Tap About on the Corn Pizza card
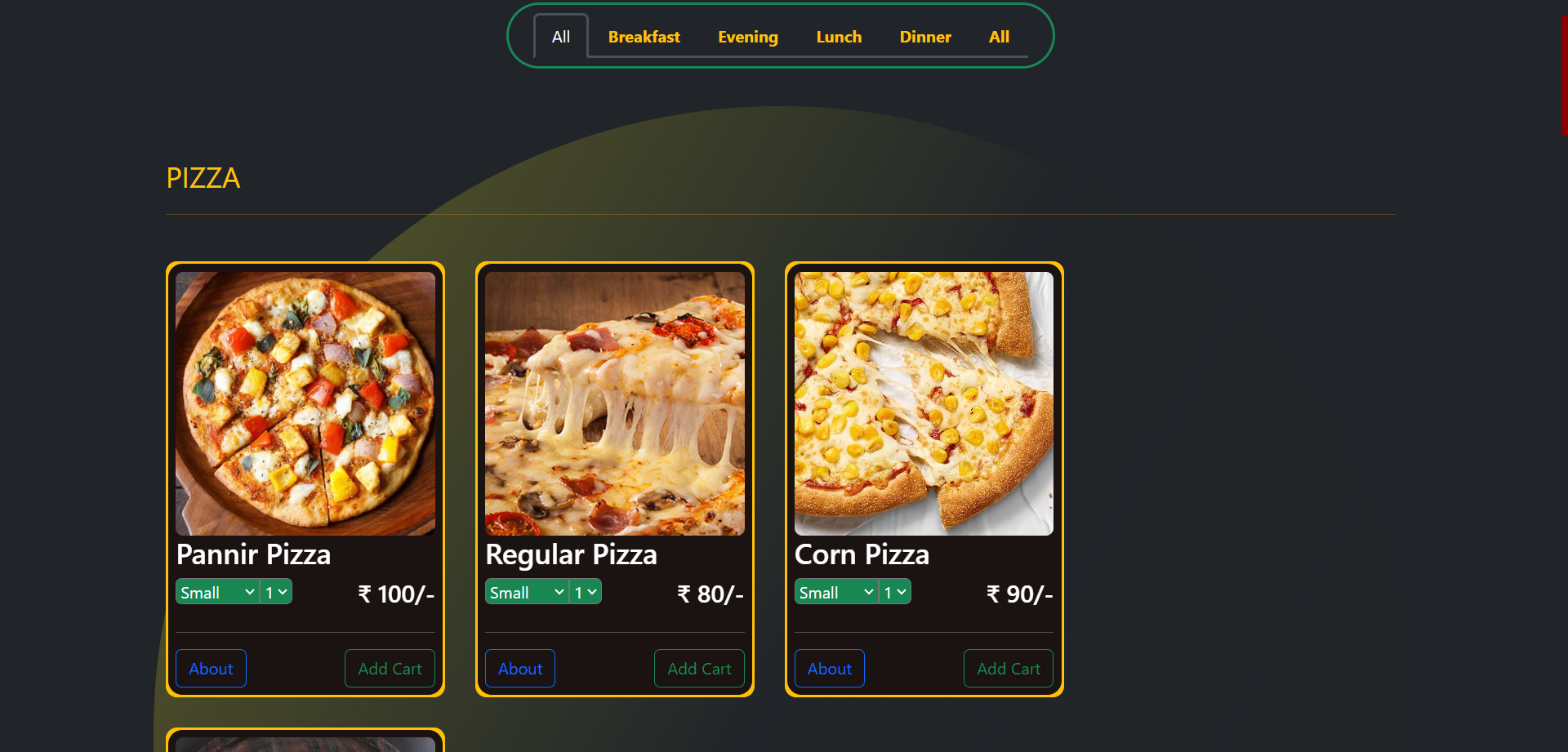This screenshot has height=752, width=1568. 830,669
